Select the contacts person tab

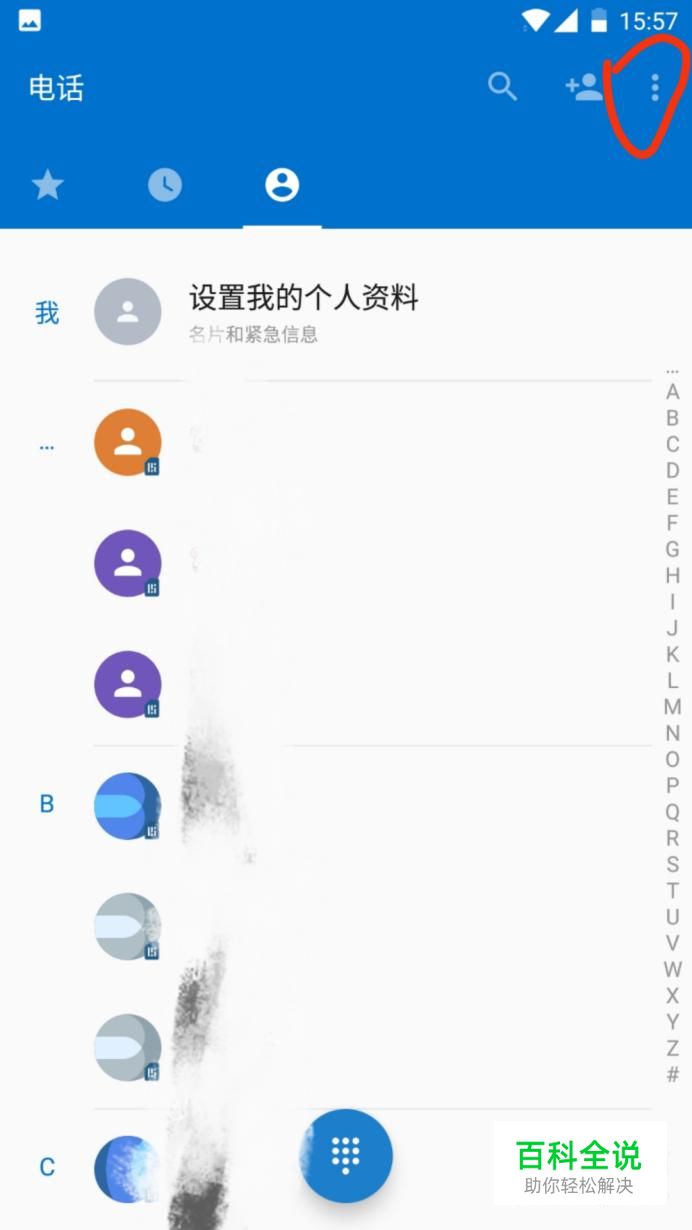click(x=282, y=185)
